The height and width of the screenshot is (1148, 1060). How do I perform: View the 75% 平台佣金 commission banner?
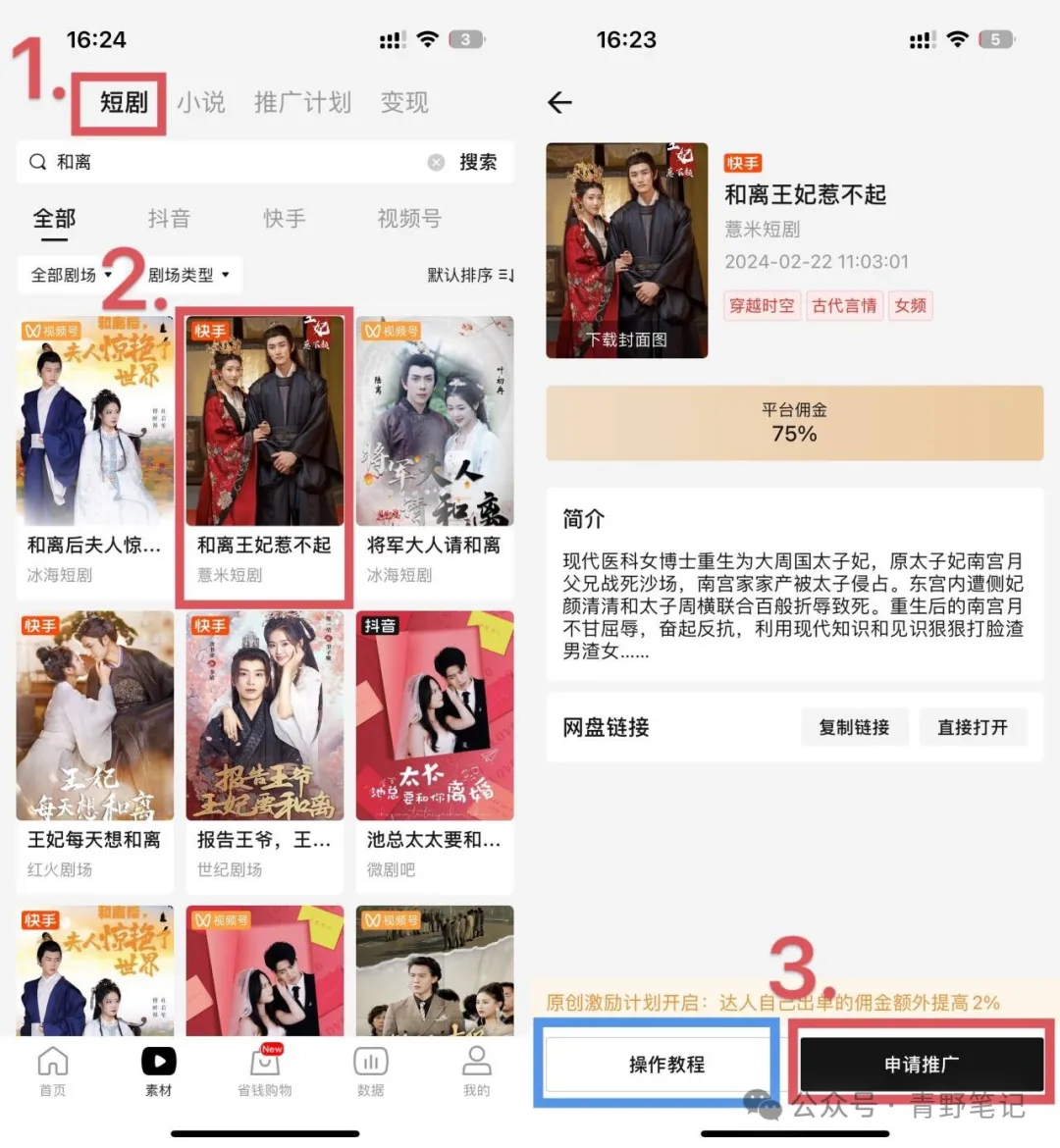793,423
